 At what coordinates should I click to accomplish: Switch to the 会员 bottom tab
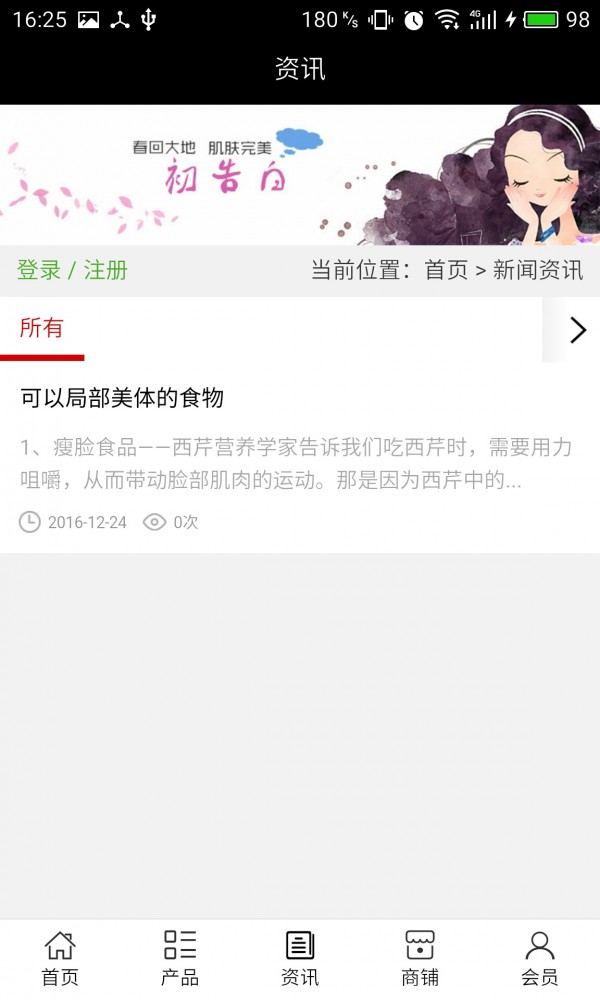539,959
